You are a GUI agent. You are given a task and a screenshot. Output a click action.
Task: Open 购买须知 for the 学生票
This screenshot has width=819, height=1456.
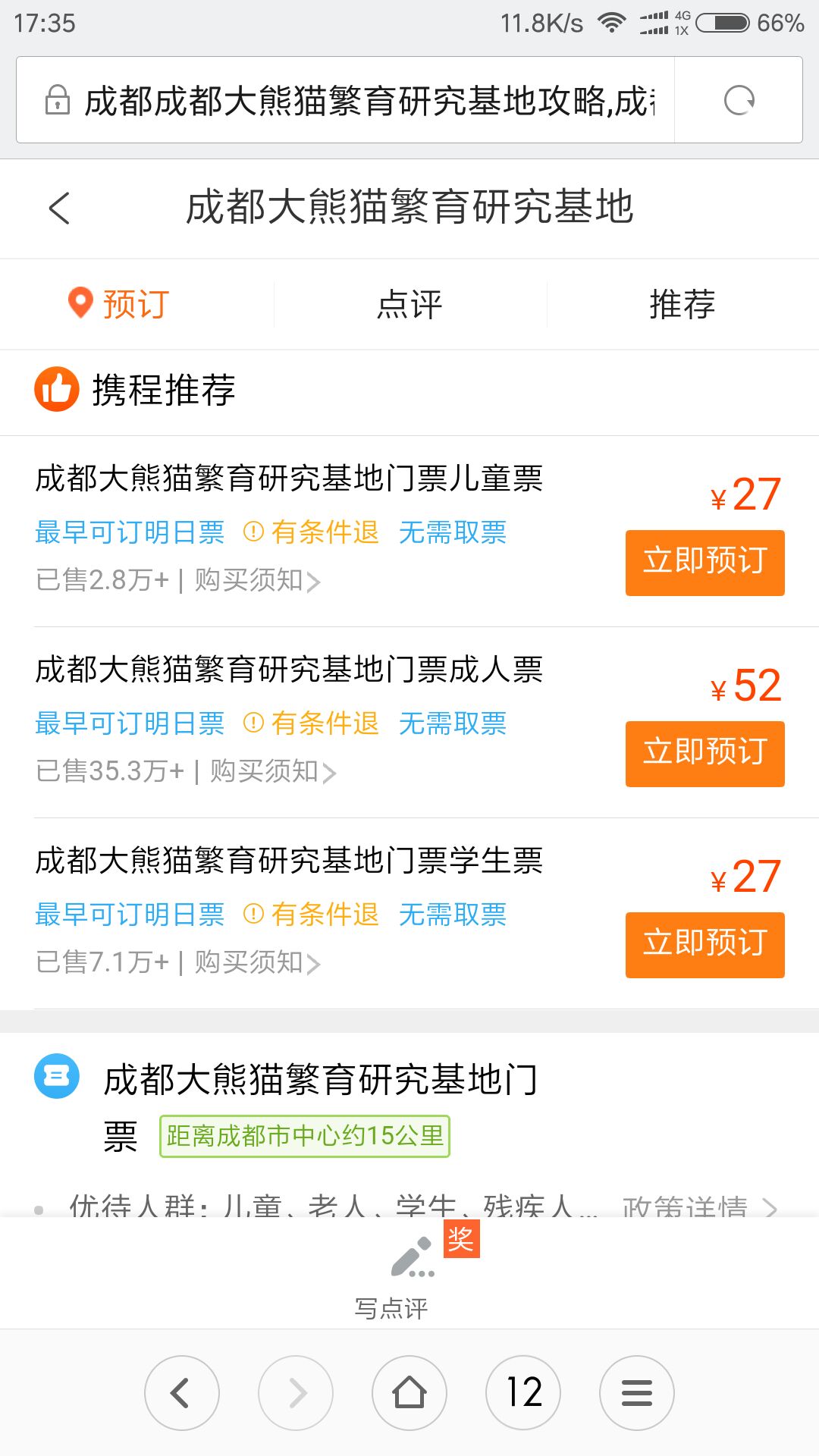(x=257, y=962)
